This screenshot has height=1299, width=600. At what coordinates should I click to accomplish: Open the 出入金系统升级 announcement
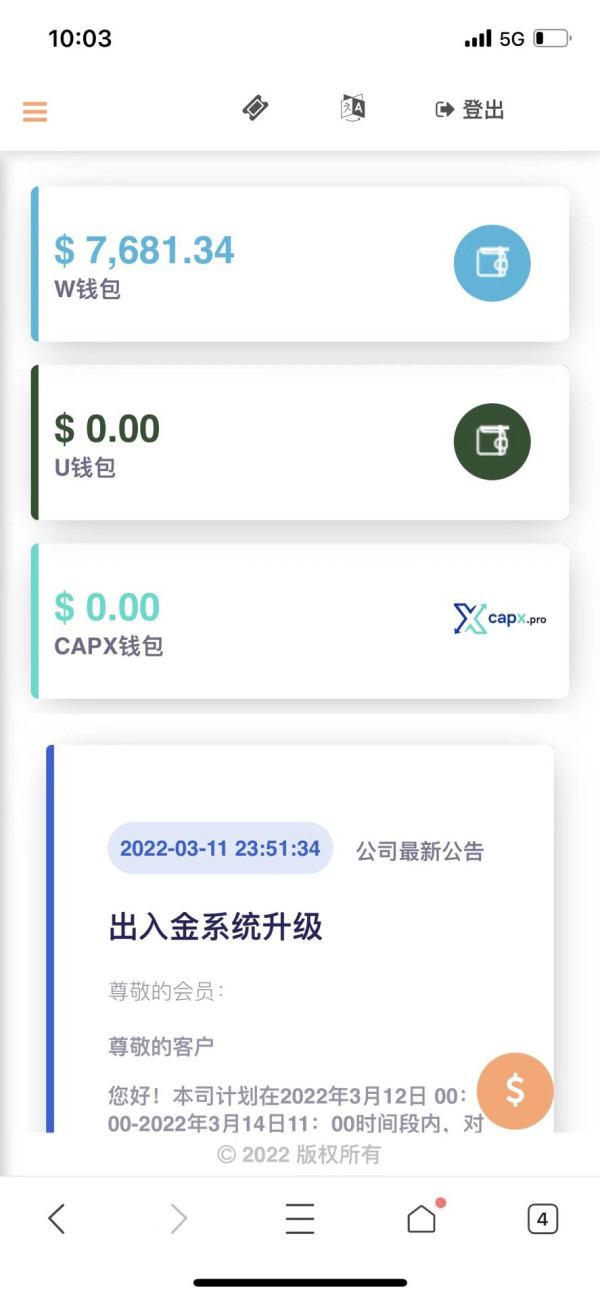[x=215, y=927]
